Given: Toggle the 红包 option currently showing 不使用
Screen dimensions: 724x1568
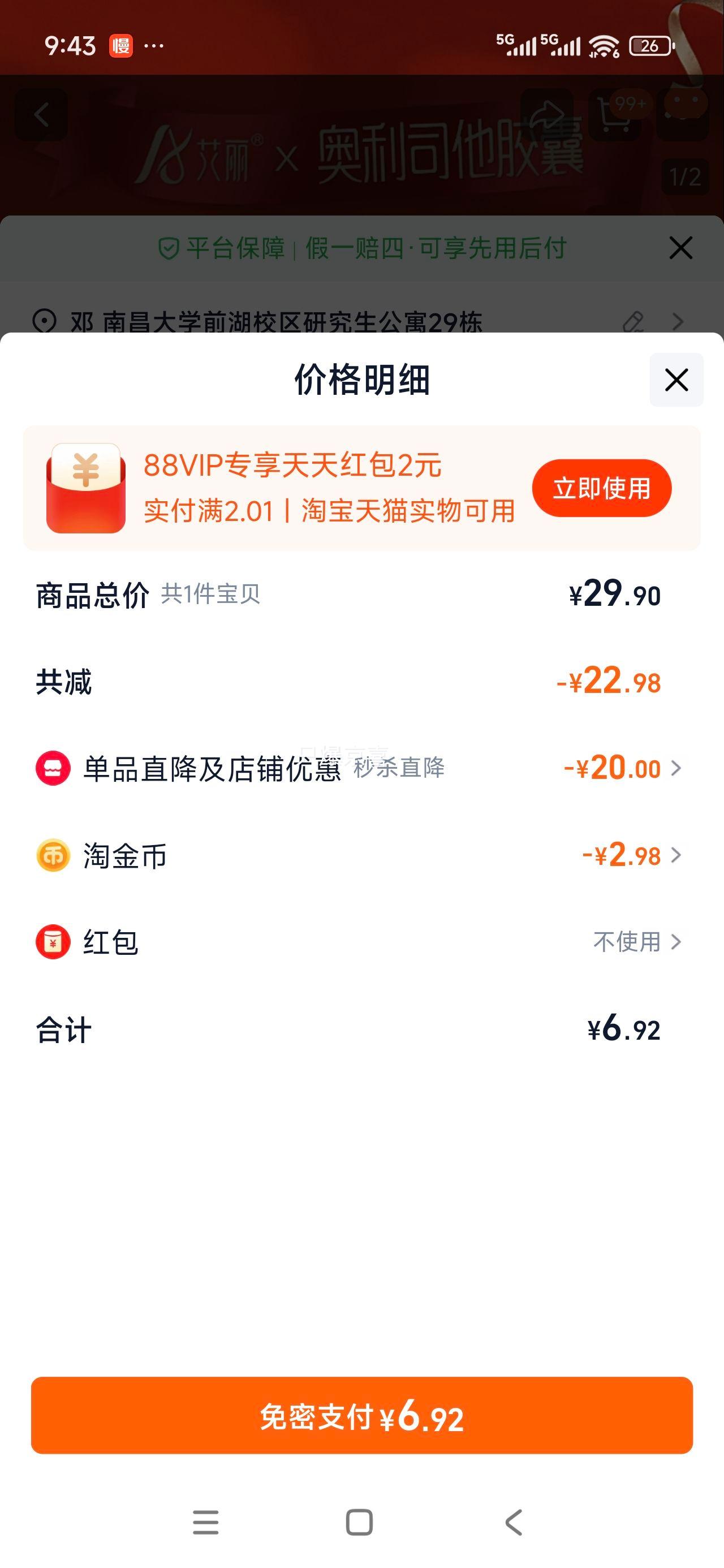Looking at the screenshot, I should [x=627, y=942].
